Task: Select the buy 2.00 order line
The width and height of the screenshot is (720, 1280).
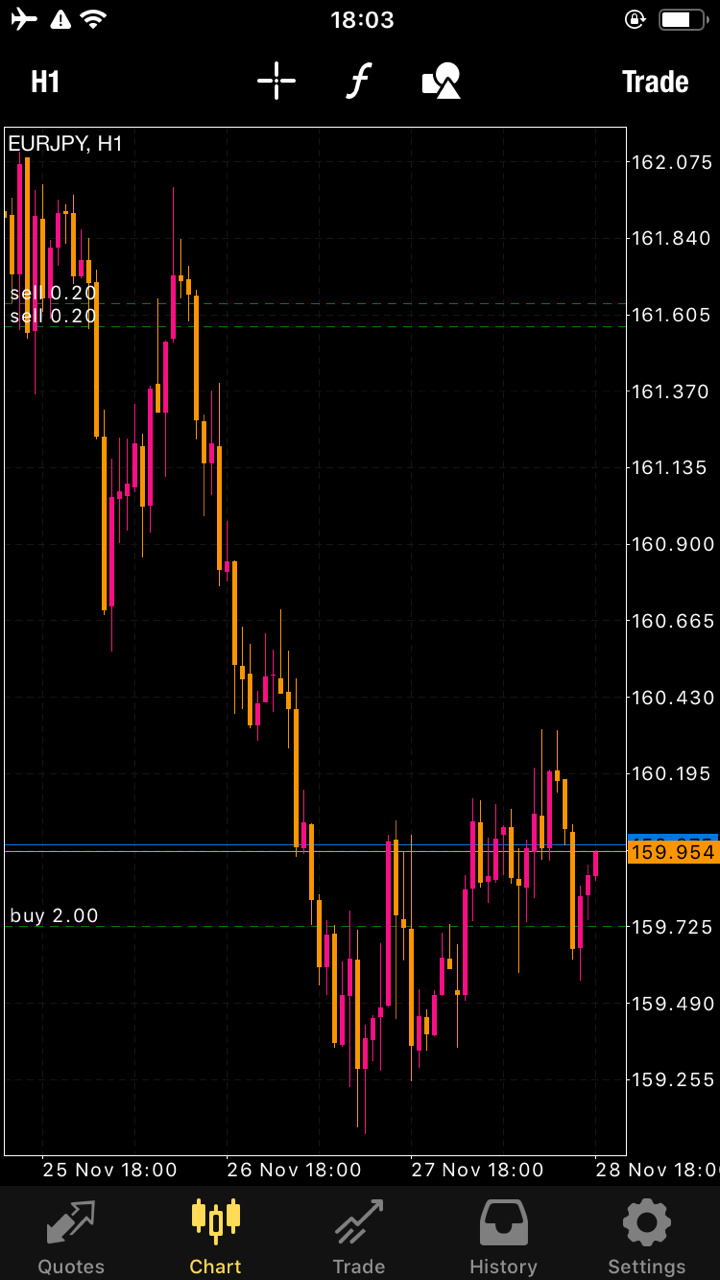Action: [54, 916]
